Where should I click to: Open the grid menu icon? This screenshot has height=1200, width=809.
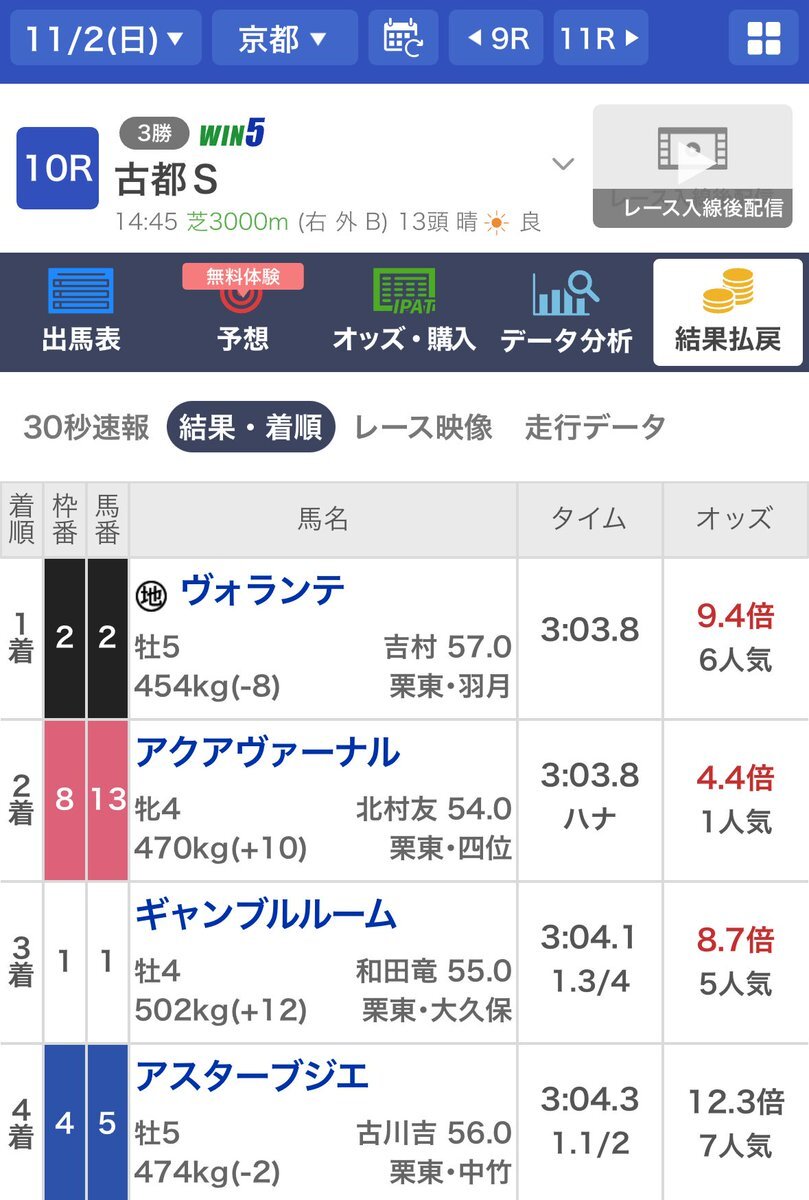[x=763, y=39]
